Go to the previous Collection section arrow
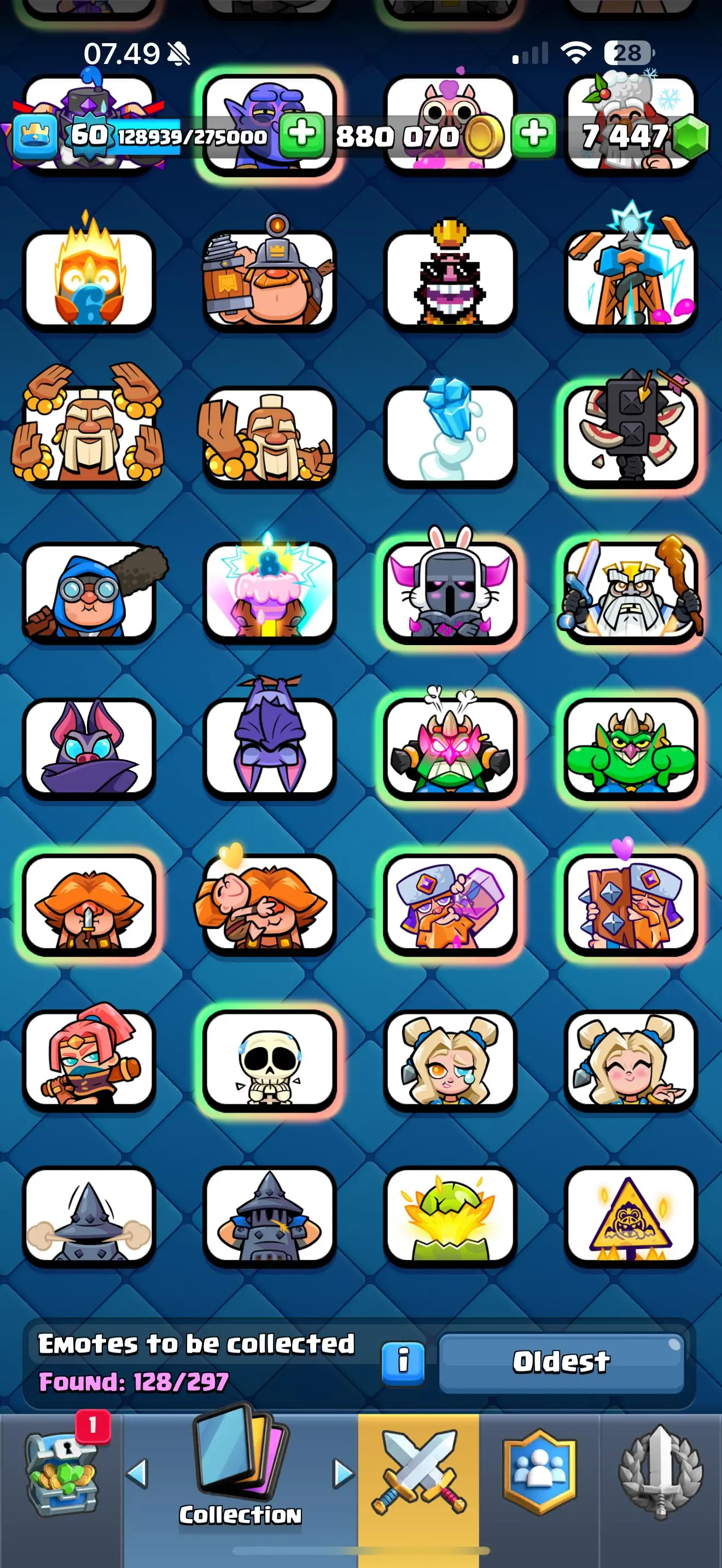This screenshot has width=722, height=1568. [x=137, y=1473]
